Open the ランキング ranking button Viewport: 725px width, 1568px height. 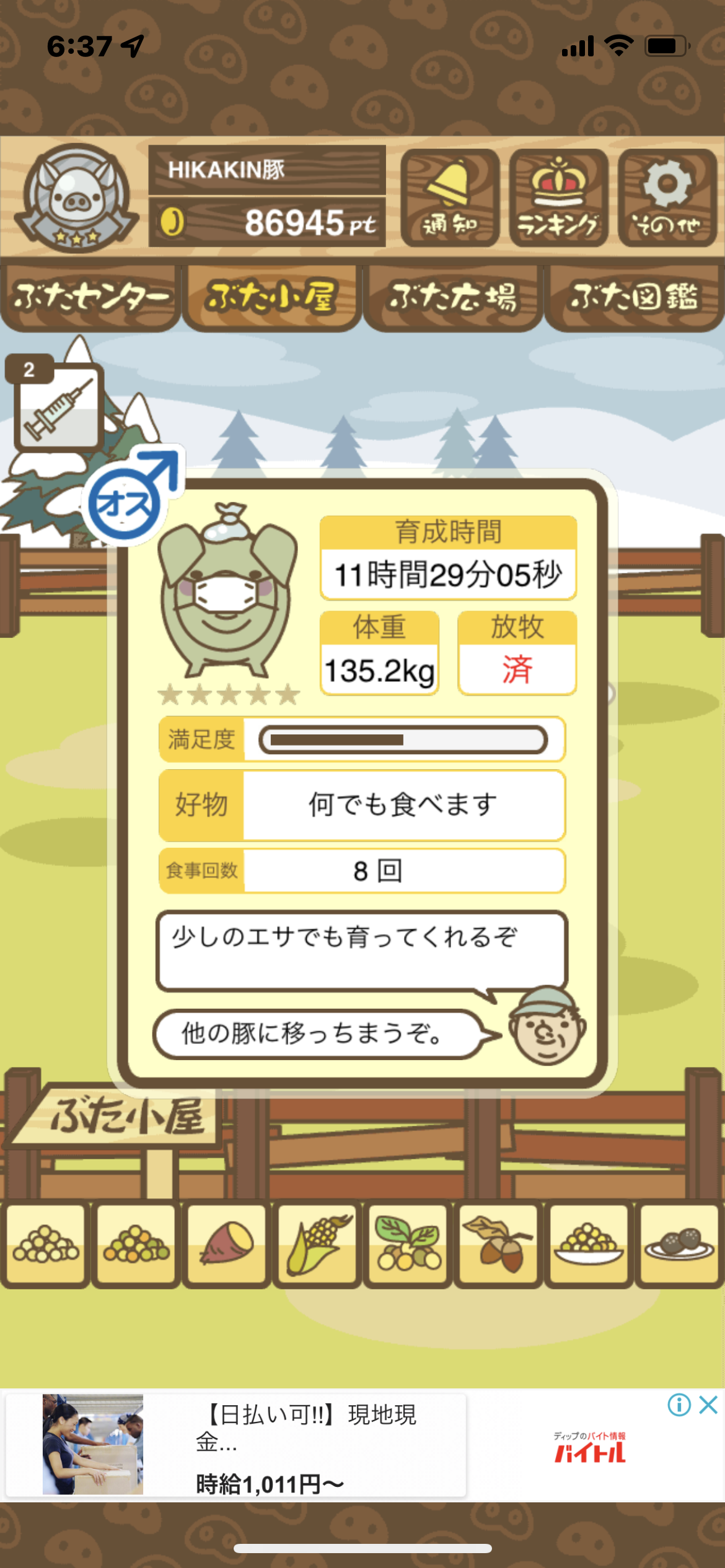coord(558,198)
